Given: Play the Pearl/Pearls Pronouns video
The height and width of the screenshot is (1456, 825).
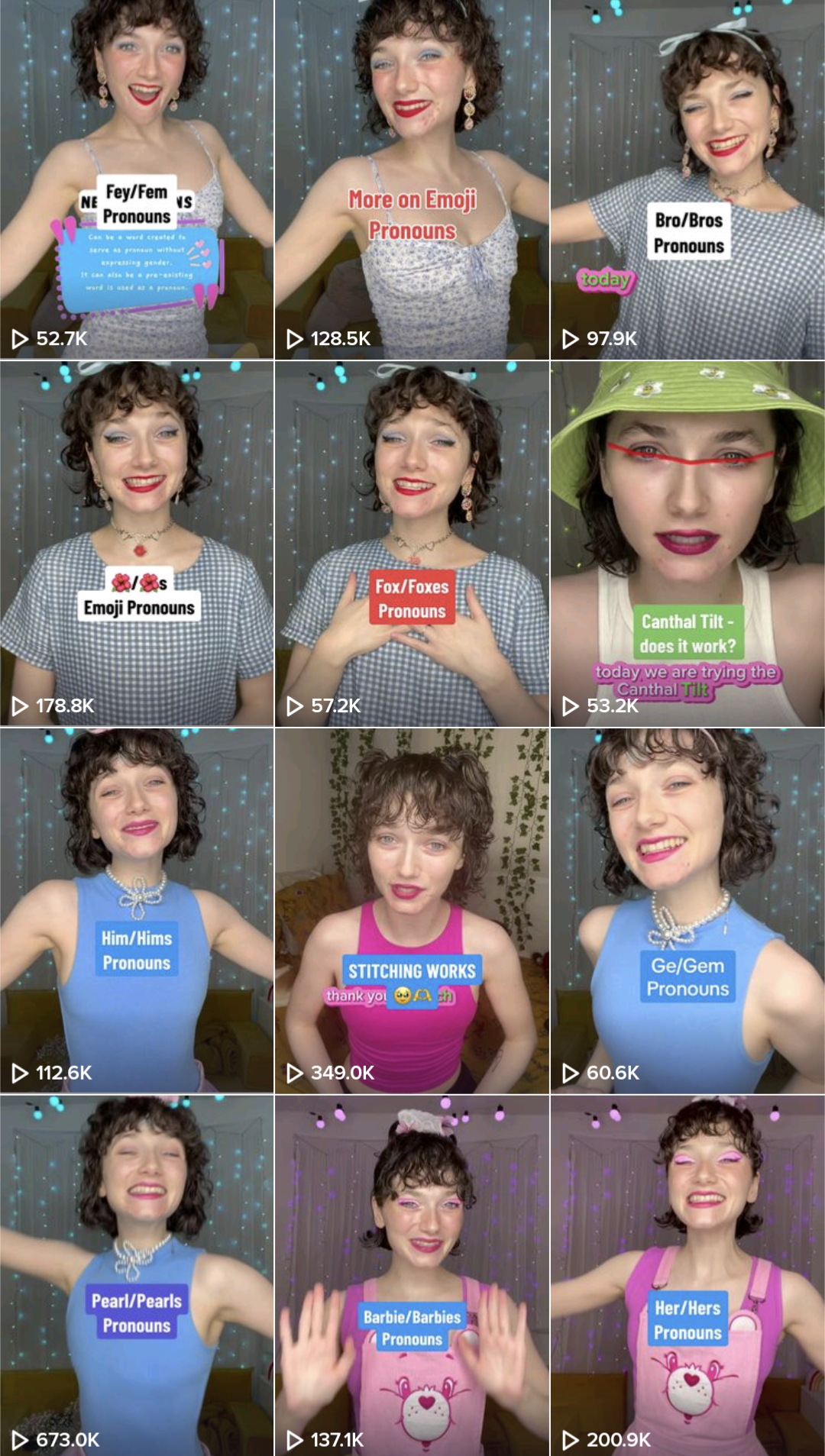Looking at the screenshot, I should tap(137, 1276).
